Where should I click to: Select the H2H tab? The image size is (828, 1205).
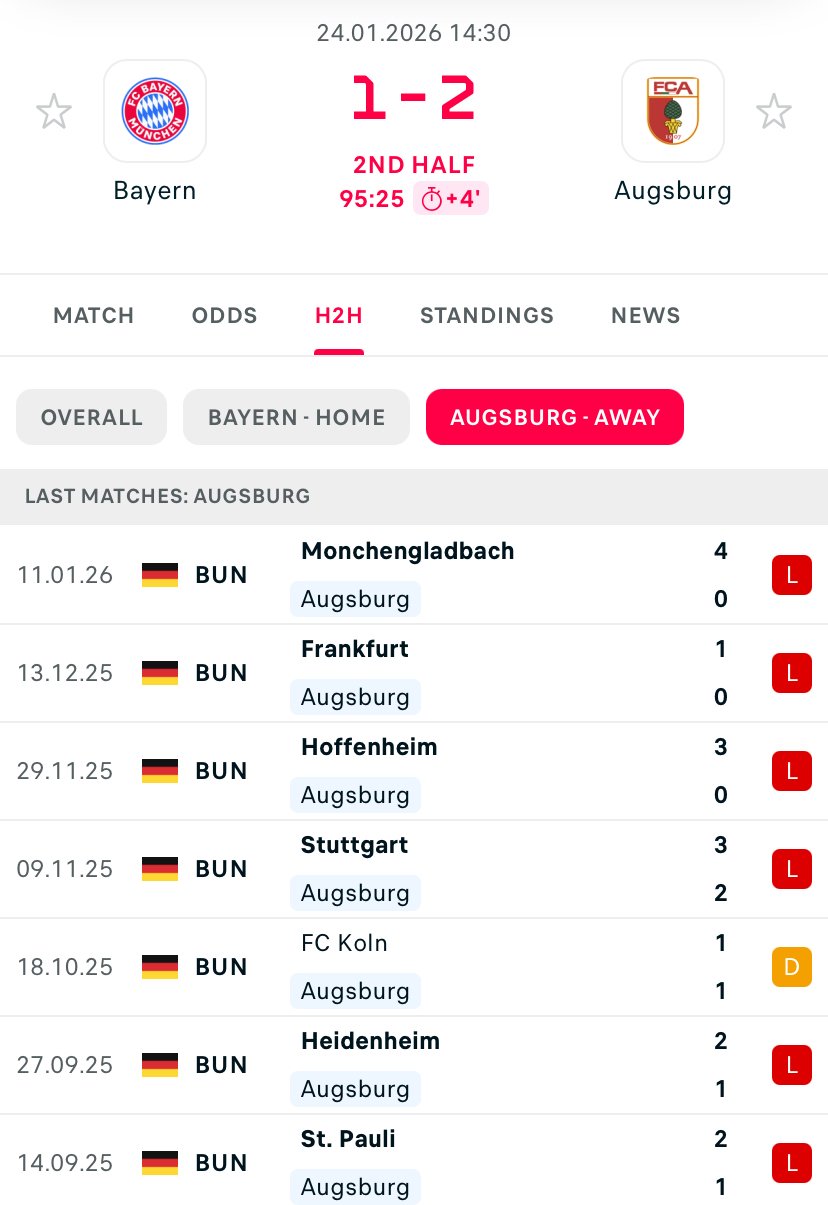(338, 315)
